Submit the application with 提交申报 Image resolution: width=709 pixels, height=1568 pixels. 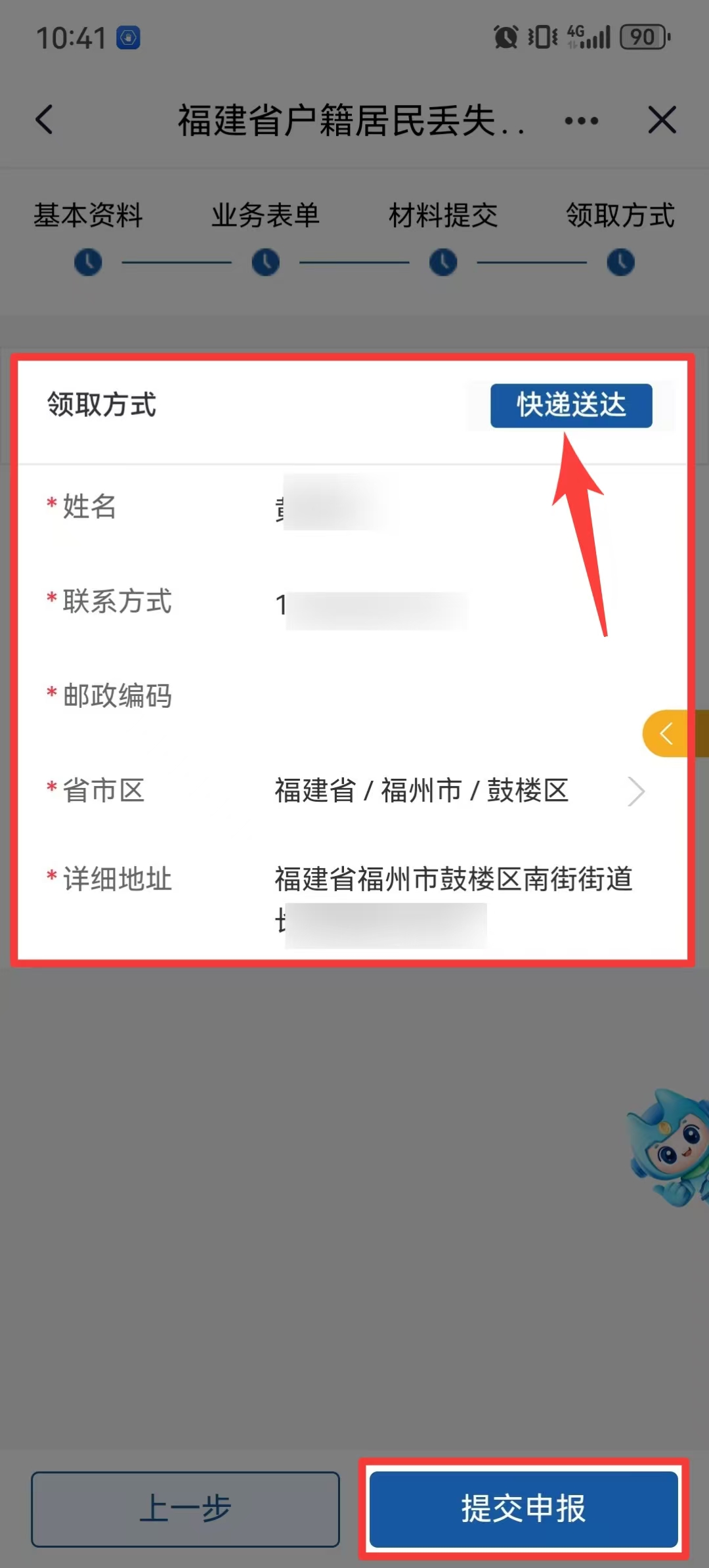pos(523,1509)
